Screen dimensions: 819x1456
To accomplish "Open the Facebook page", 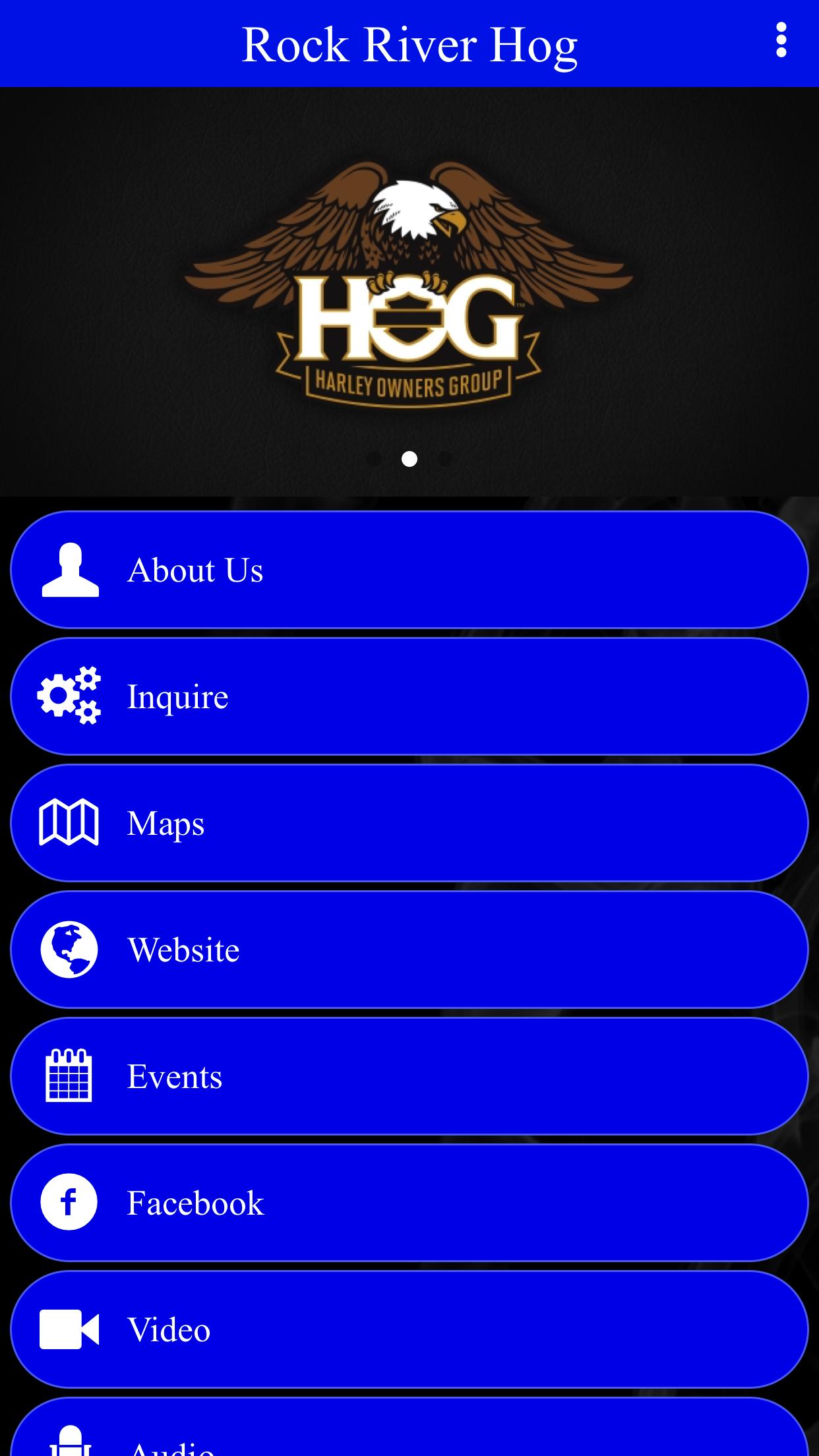I will 409,1203.
